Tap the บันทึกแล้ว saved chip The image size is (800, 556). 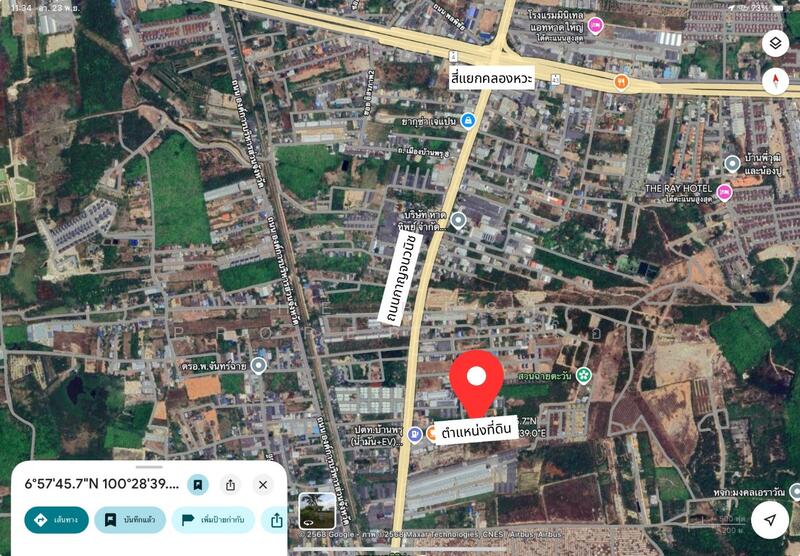click(x=130, y=520)
